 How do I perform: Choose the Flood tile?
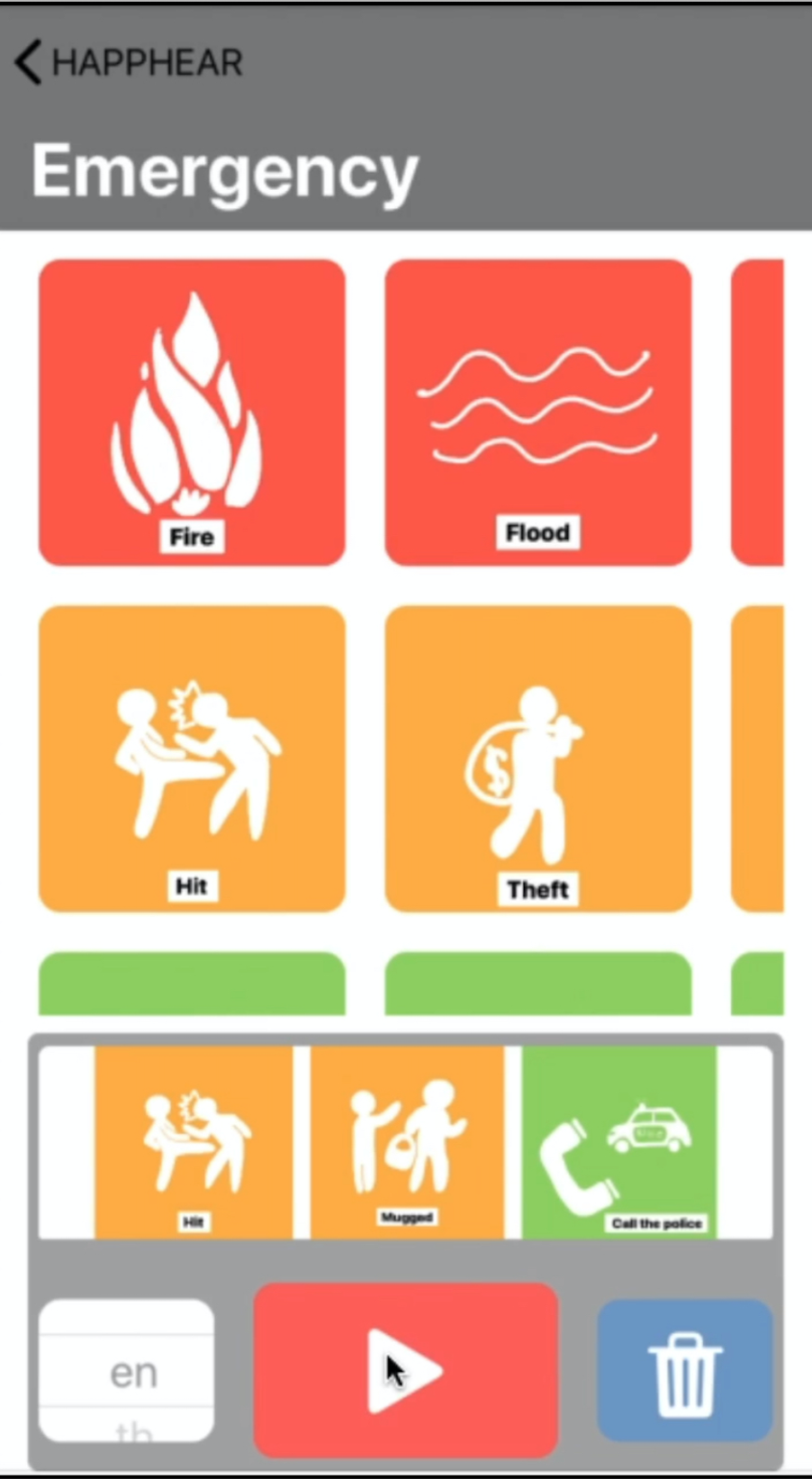pos(537,413)
